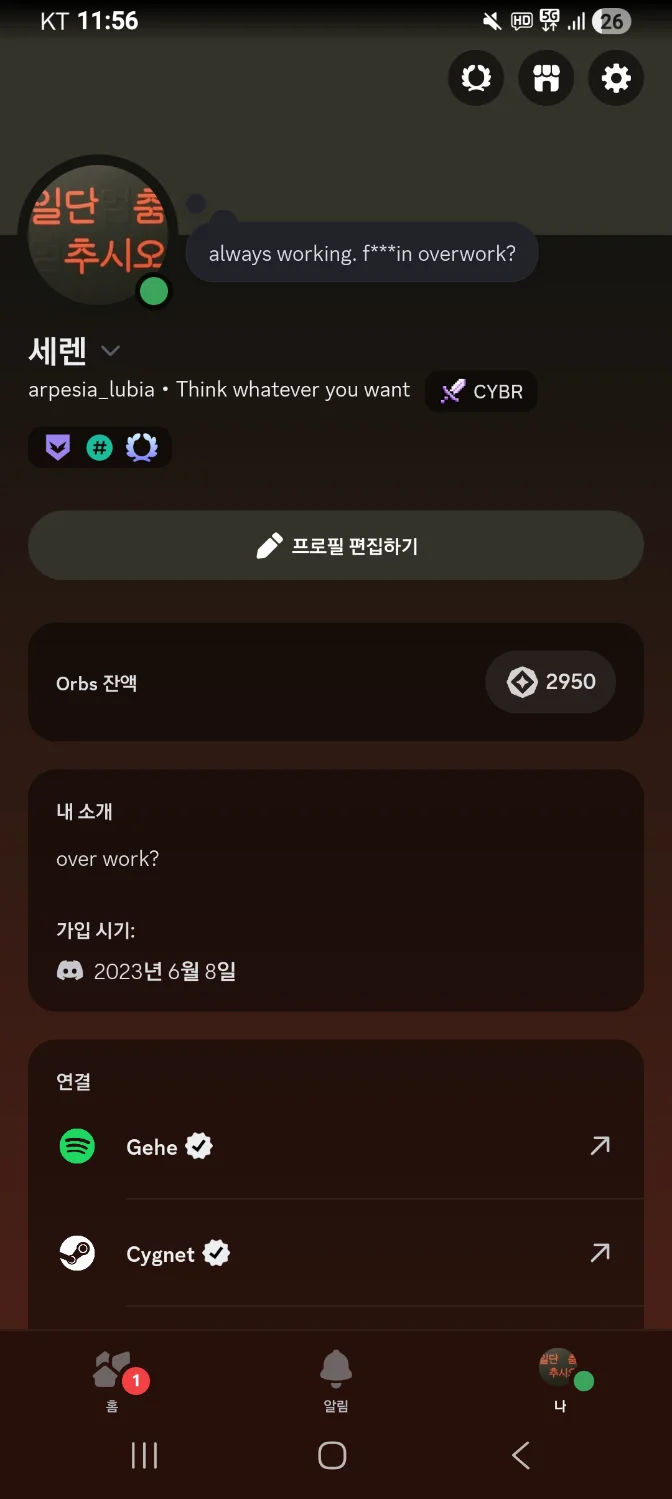
Task: Open settings with the gear icon
Action: click(616, 78)
